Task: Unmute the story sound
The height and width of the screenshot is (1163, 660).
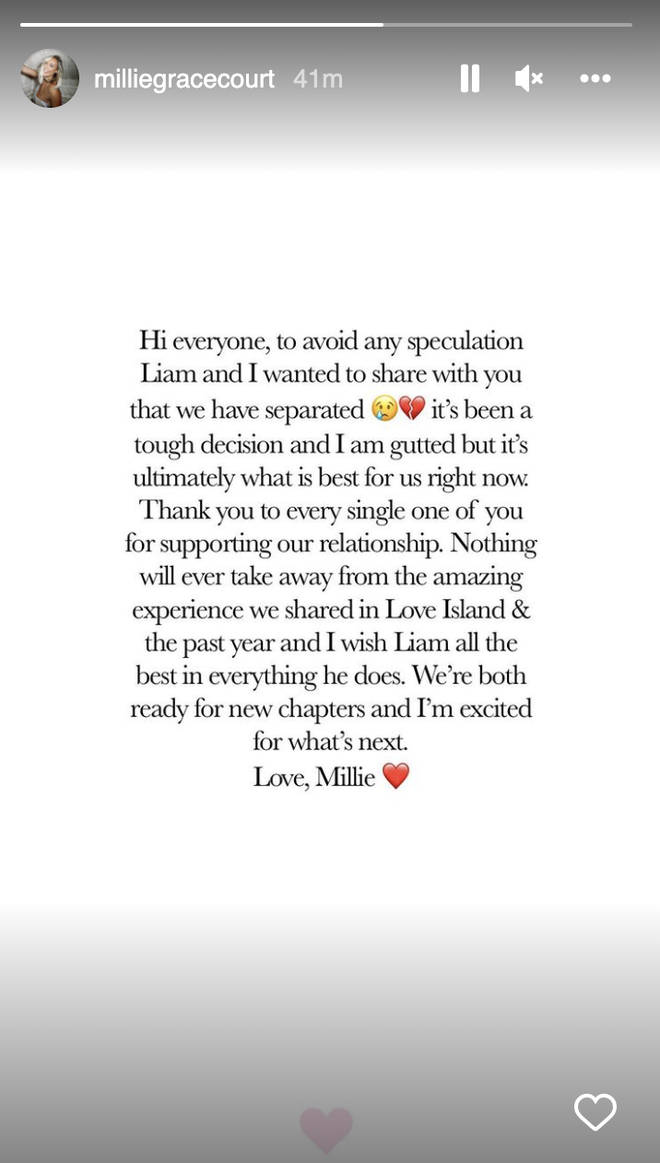Action: [x=528, y=78]
